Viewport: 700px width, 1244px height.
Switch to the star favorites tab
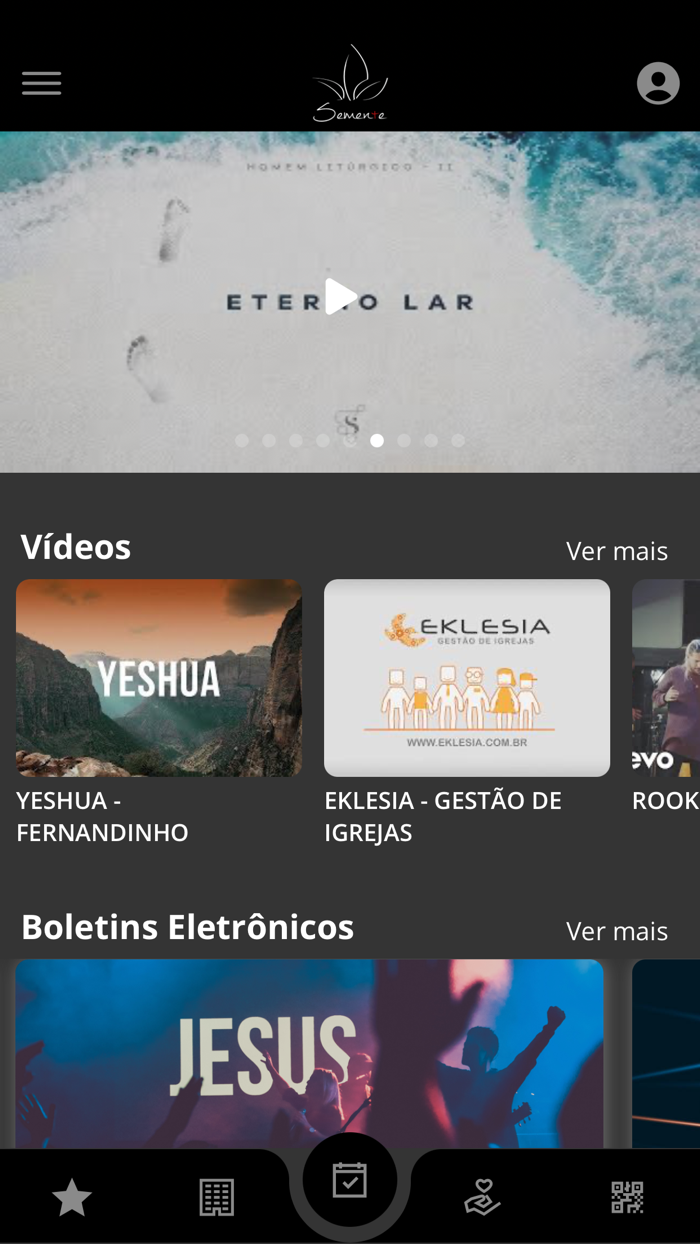(x=72, y=1197)
